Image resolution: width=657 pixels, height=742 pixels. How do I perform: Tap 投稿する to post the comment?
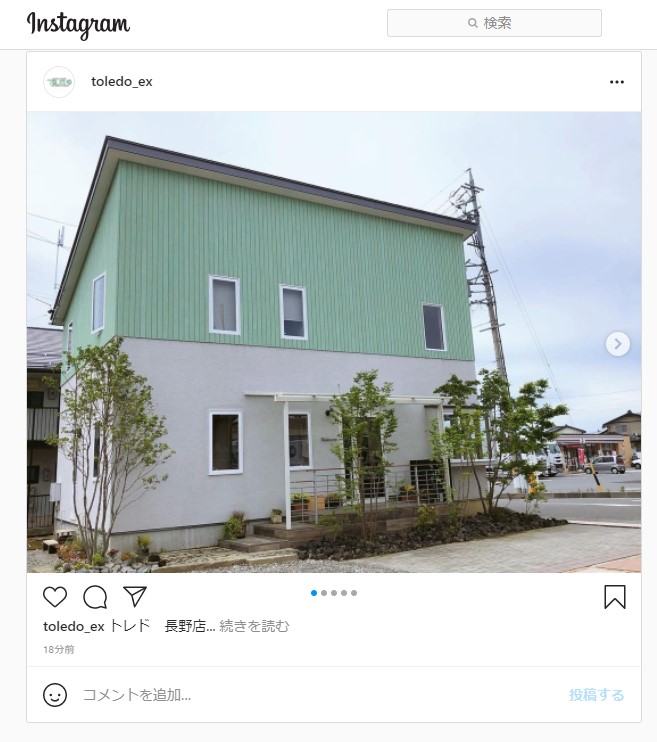click(x=596, y=695)
